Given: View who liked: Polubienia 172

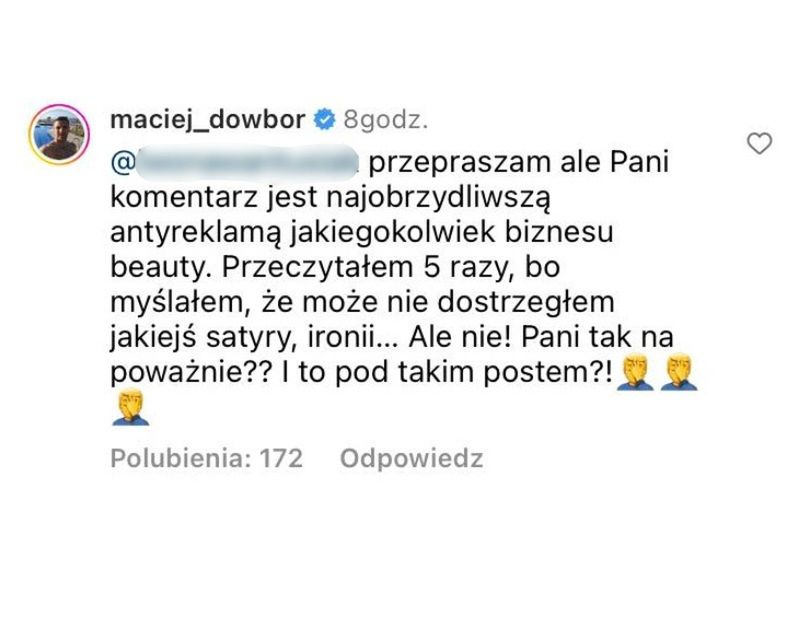Looking at the screenshot, I should tap(206, 459).
